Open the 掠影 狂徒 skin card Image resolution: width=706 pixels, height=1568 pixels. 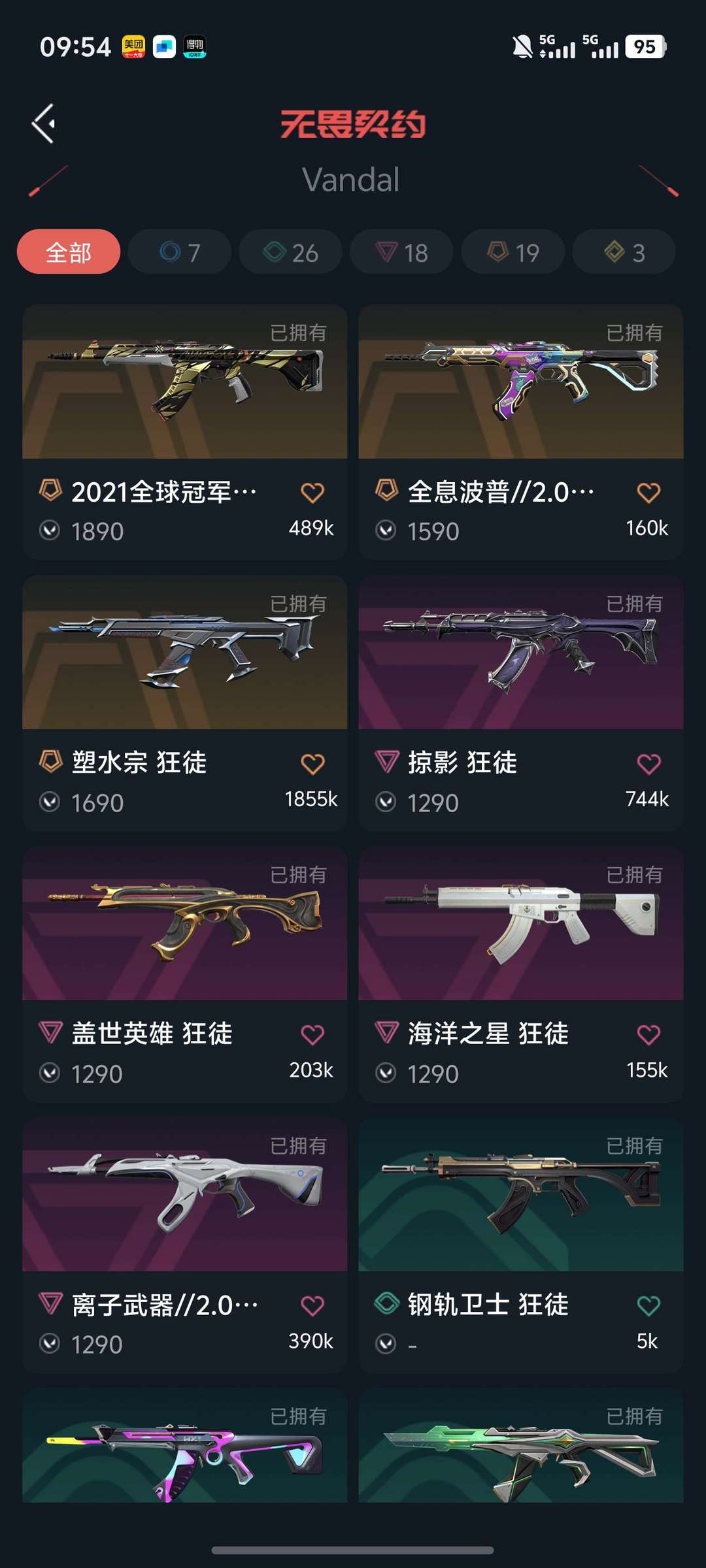click(x=520, y=653)
